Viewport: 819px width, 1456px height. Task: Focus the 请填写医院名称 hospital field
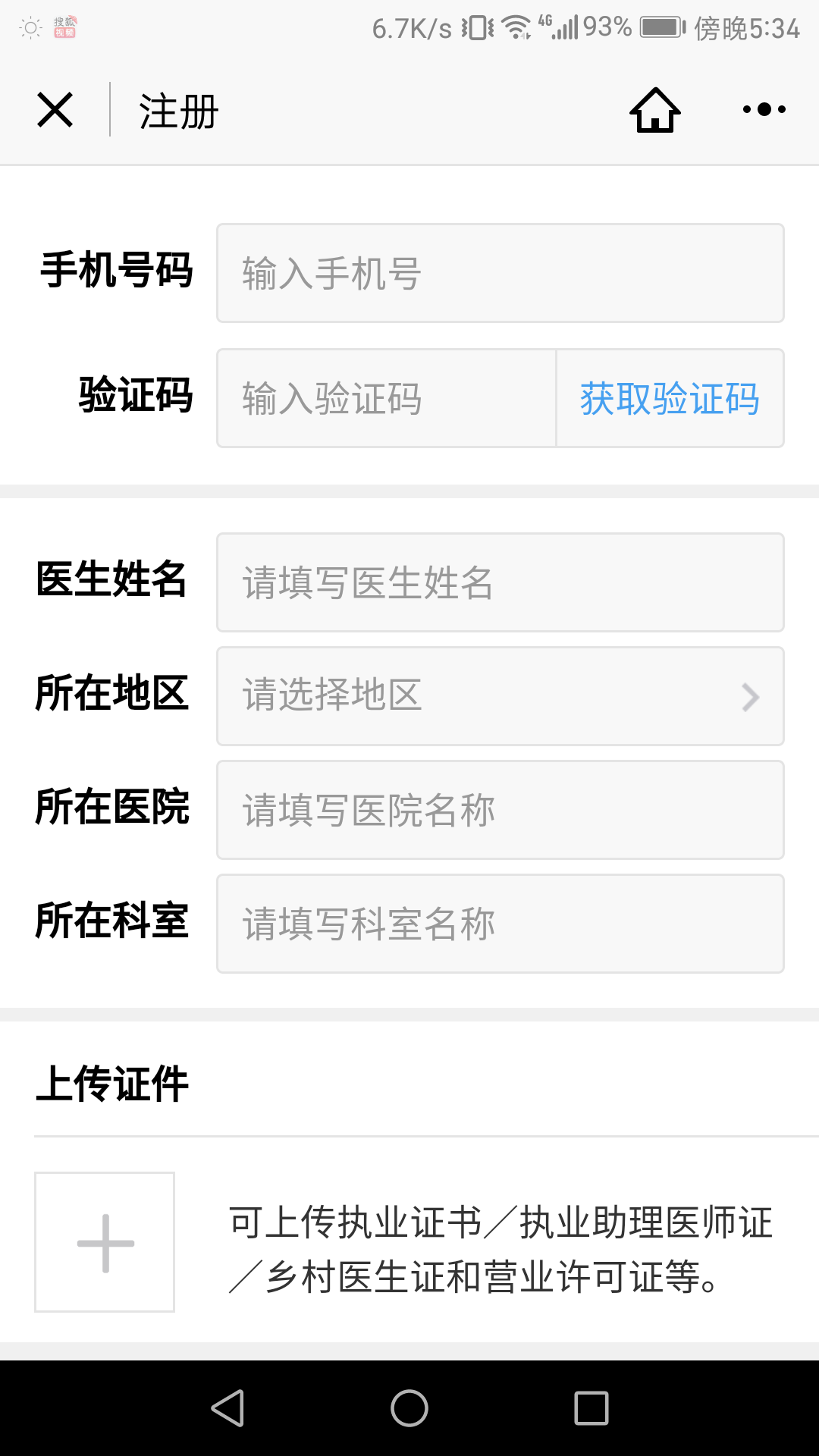point(500,810)
